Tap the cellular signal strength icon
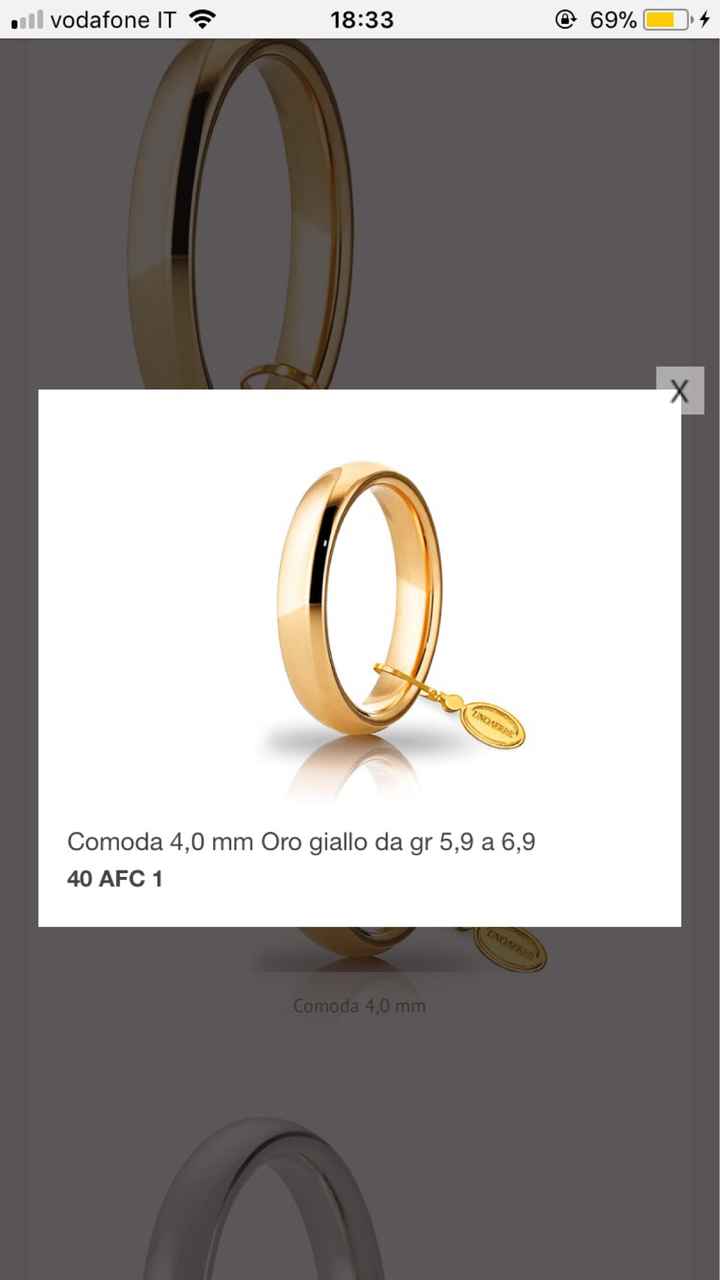This screenshot has height=1280, width=720. click(x=27, y=18)
